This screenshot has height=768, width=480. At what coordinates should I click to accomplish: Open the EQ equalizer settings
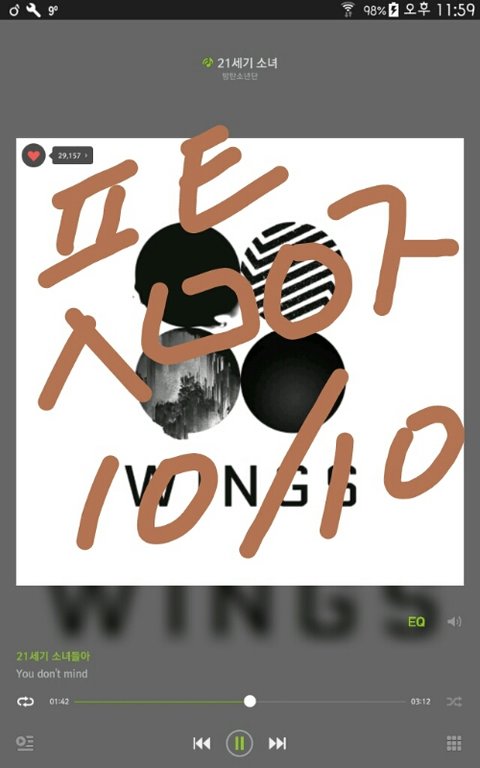[x=416, y=622]
